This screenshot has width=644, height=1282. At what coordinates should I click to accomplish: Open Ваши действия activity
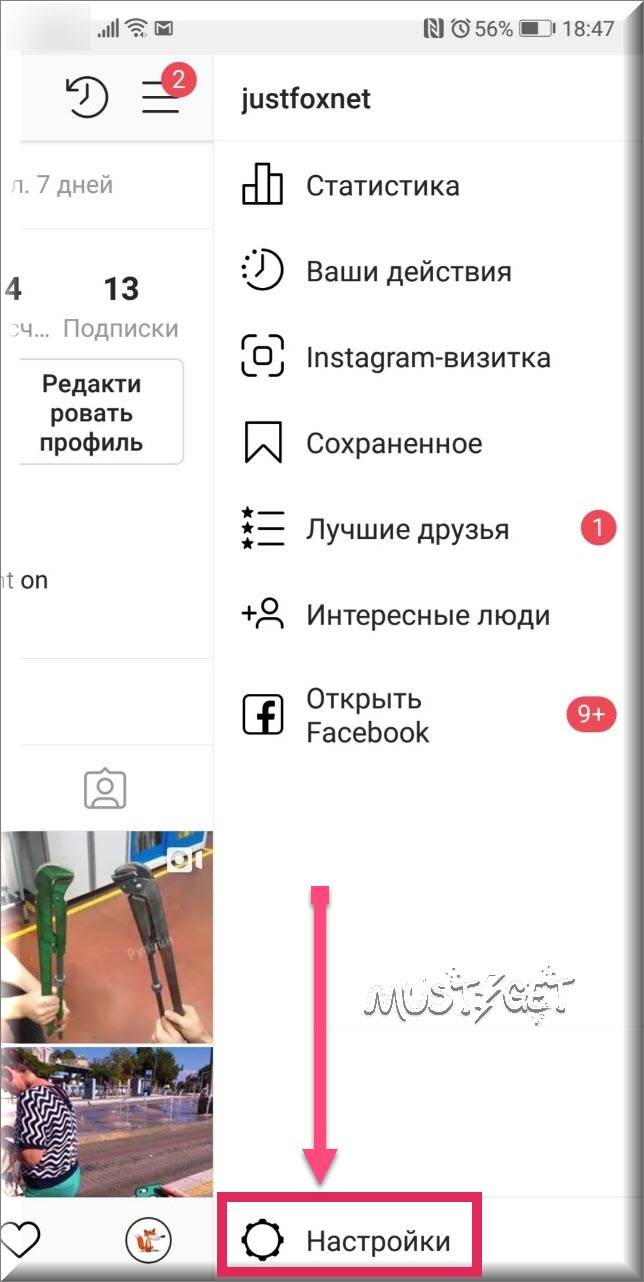click(408, 272)
